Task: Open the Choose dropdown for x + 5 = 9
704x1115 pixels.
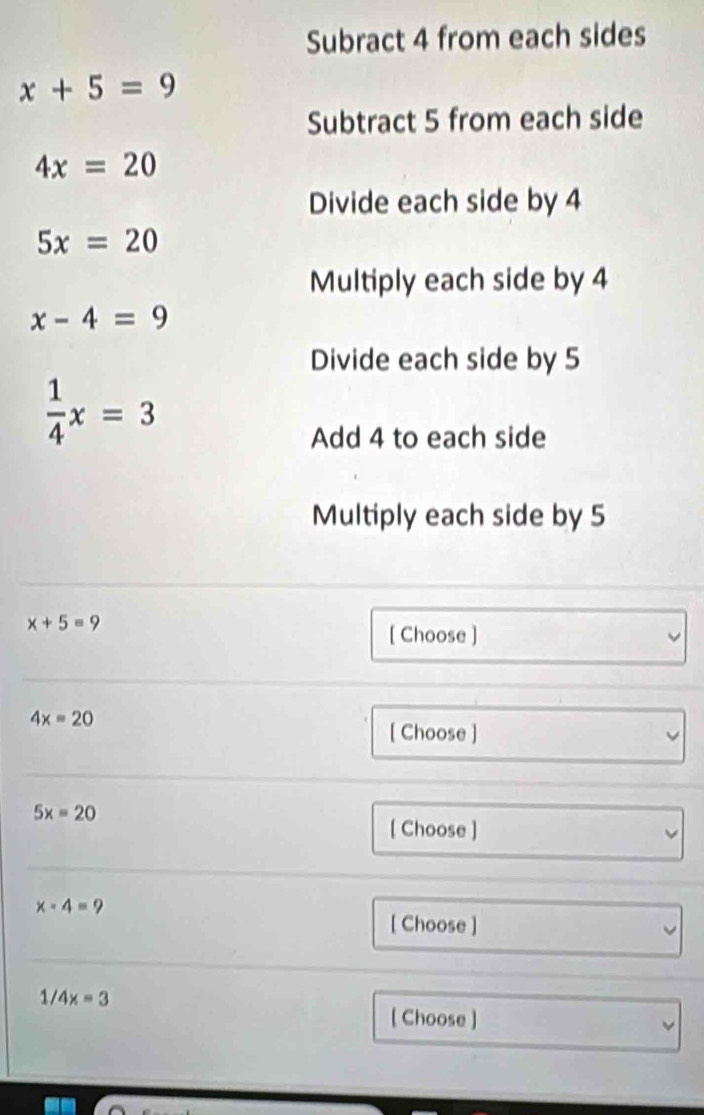Action: (528, 636)
